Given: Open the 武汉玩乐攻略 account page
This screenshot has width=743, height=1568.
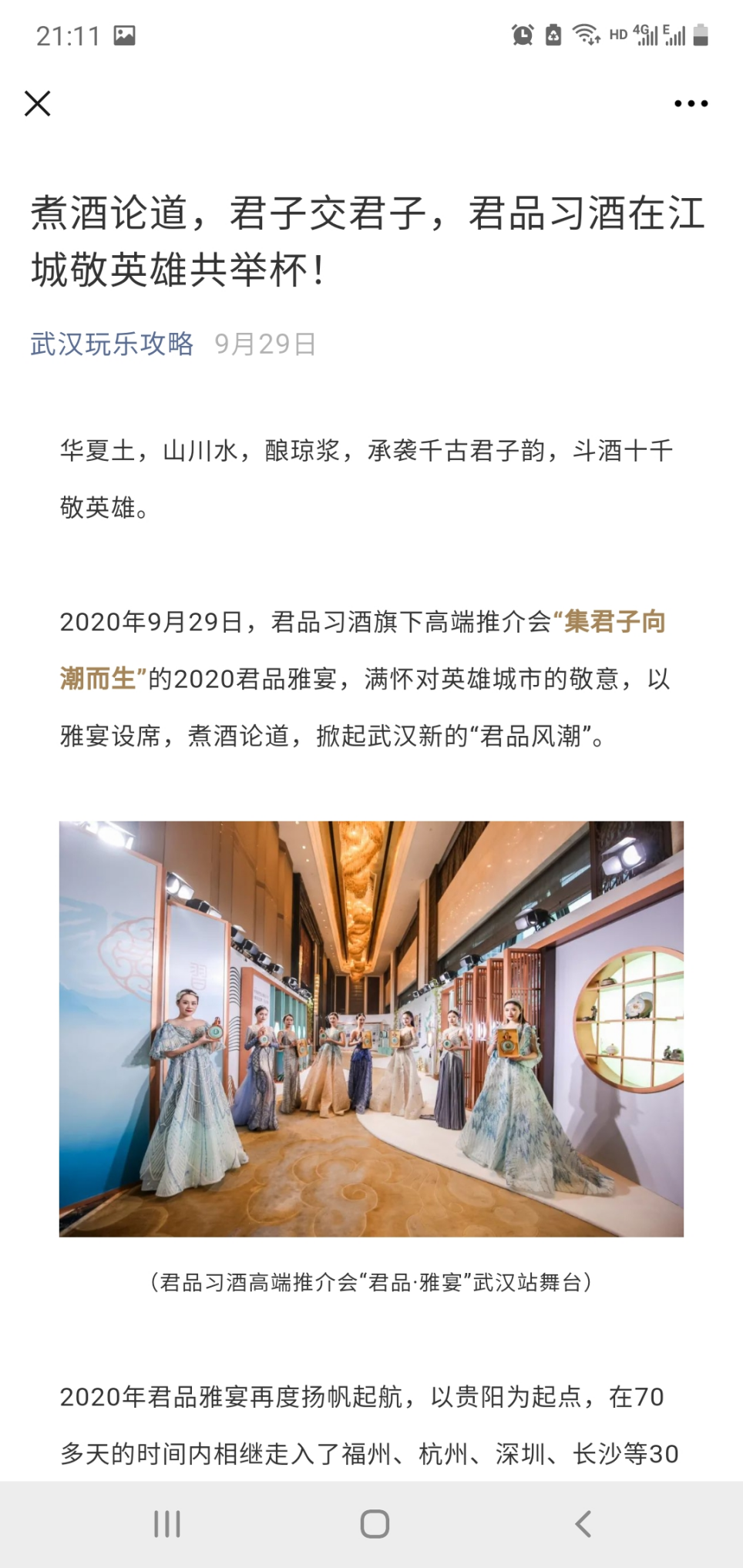Looking at the screenshot, I should click(x=112, y=344).
